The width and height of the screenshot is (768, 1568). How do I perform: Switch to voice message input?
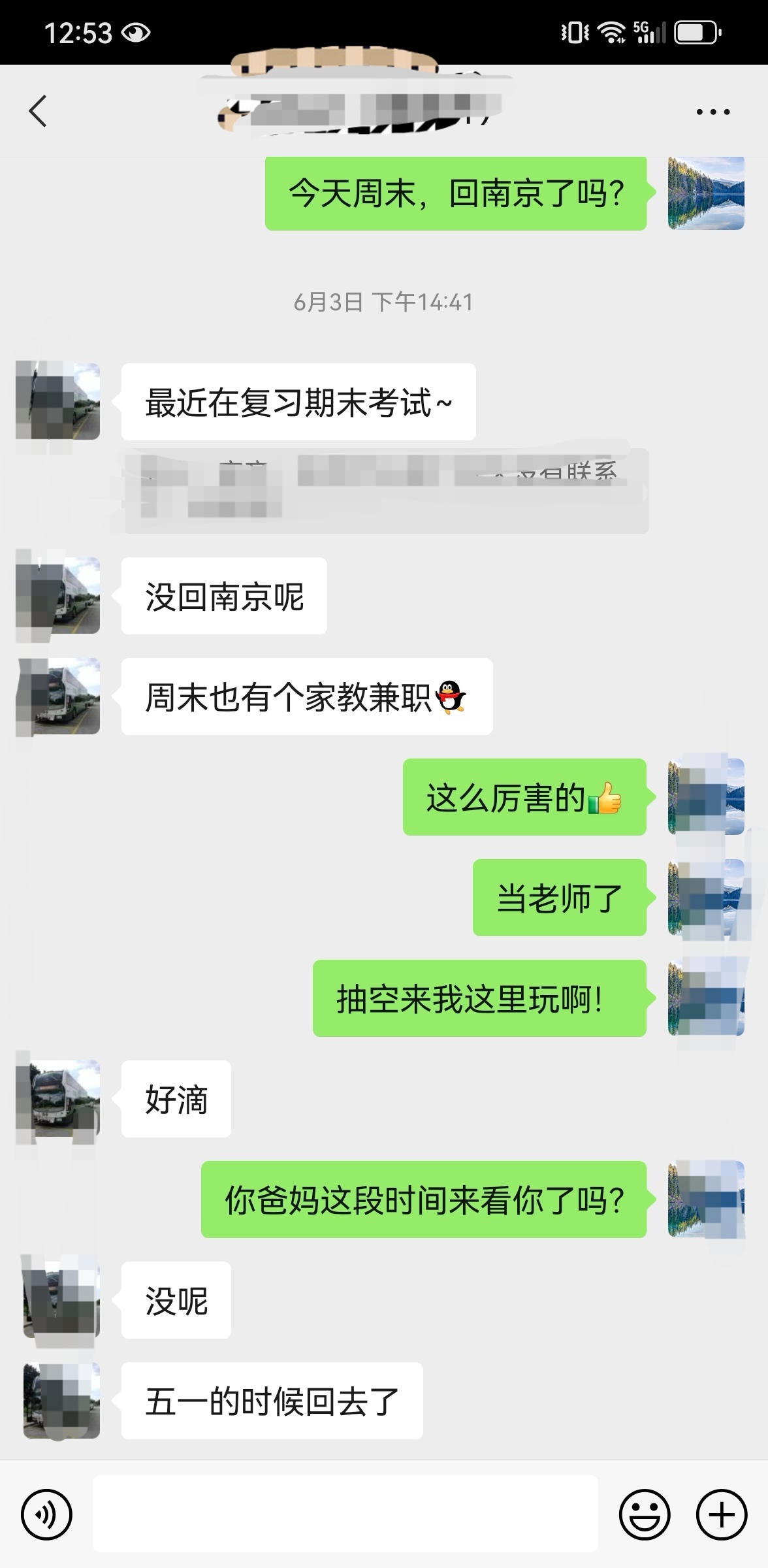pos(46,1514)
